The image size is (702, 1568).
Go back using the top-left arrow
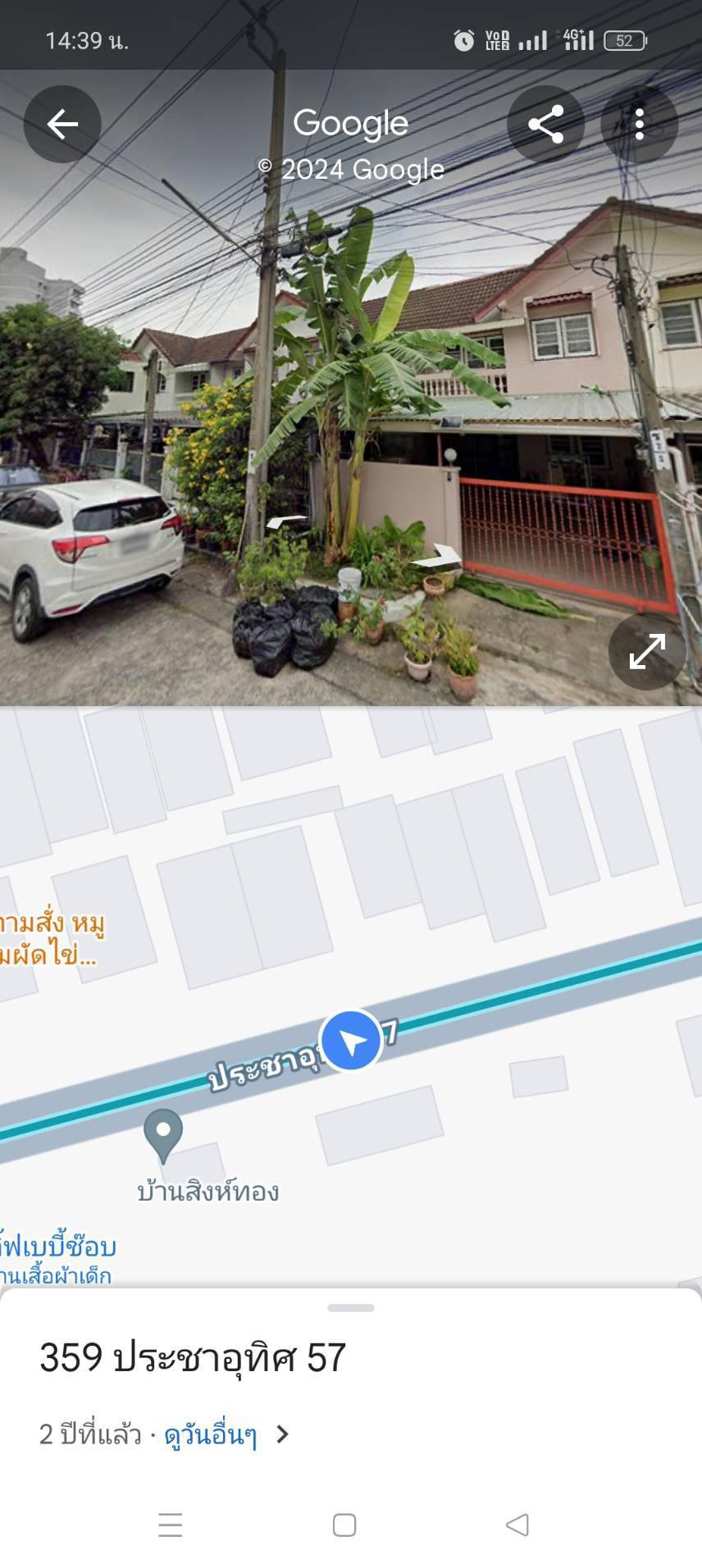(62, 125)
